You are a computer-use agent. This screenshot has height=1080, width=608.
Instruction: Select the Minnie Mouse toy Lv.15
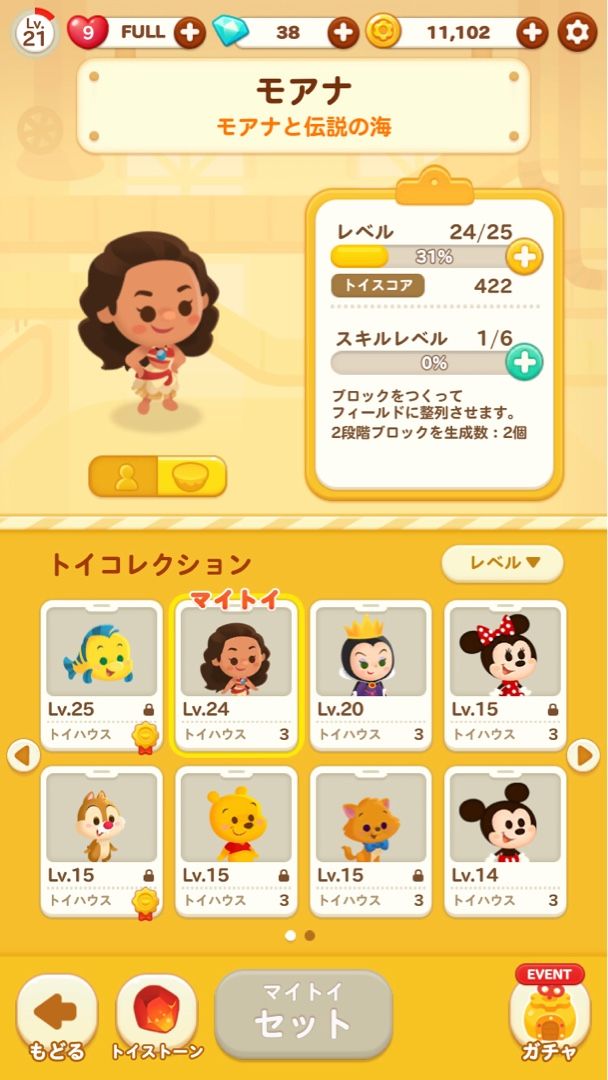tap(505, 675)
